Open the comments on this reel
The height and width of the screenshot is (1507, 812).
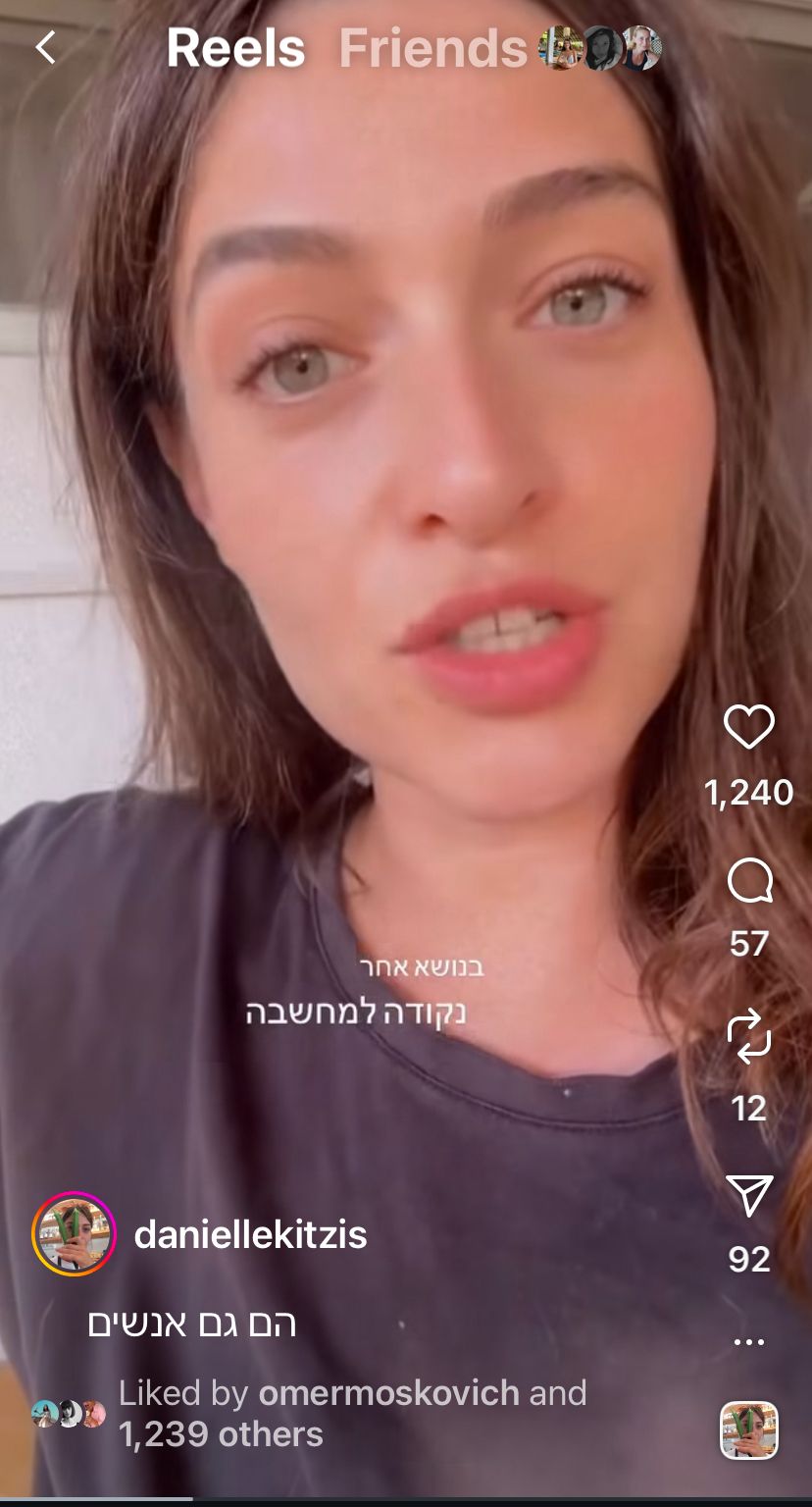click(748, 882)
